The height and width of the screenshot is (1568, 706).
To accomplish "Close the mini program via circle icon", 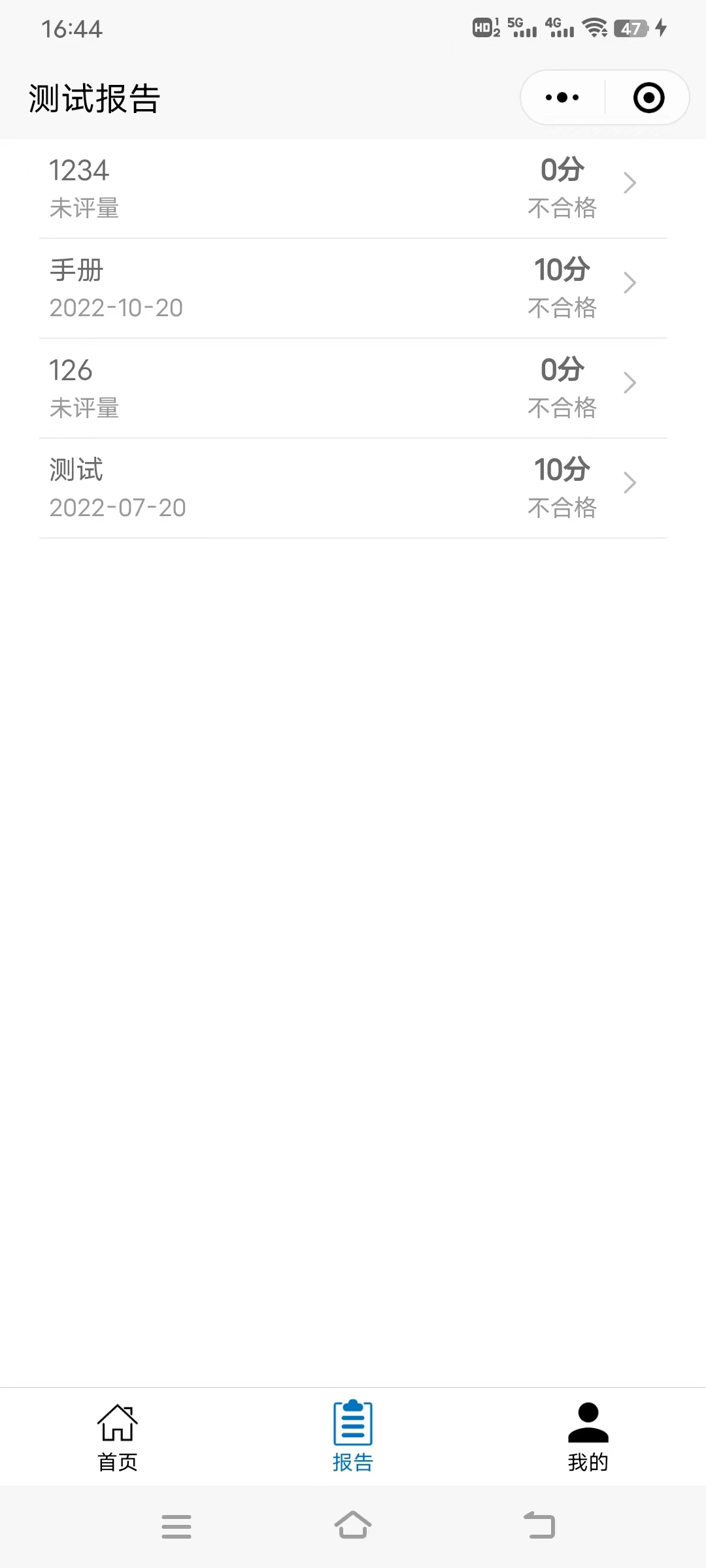I will (648, 98).
